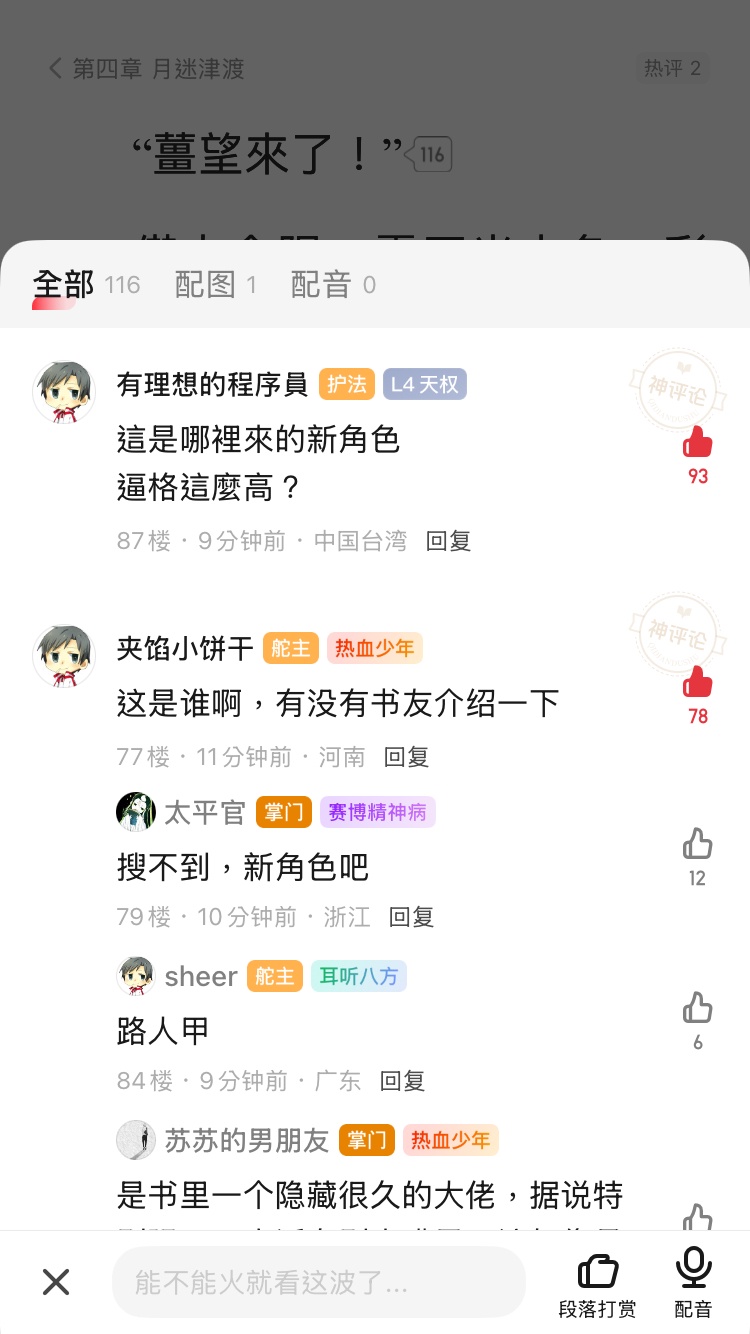Tap 回复 under sheer's reply
This screenshot has width=750, height=1334.
(x=402, y=1081)
